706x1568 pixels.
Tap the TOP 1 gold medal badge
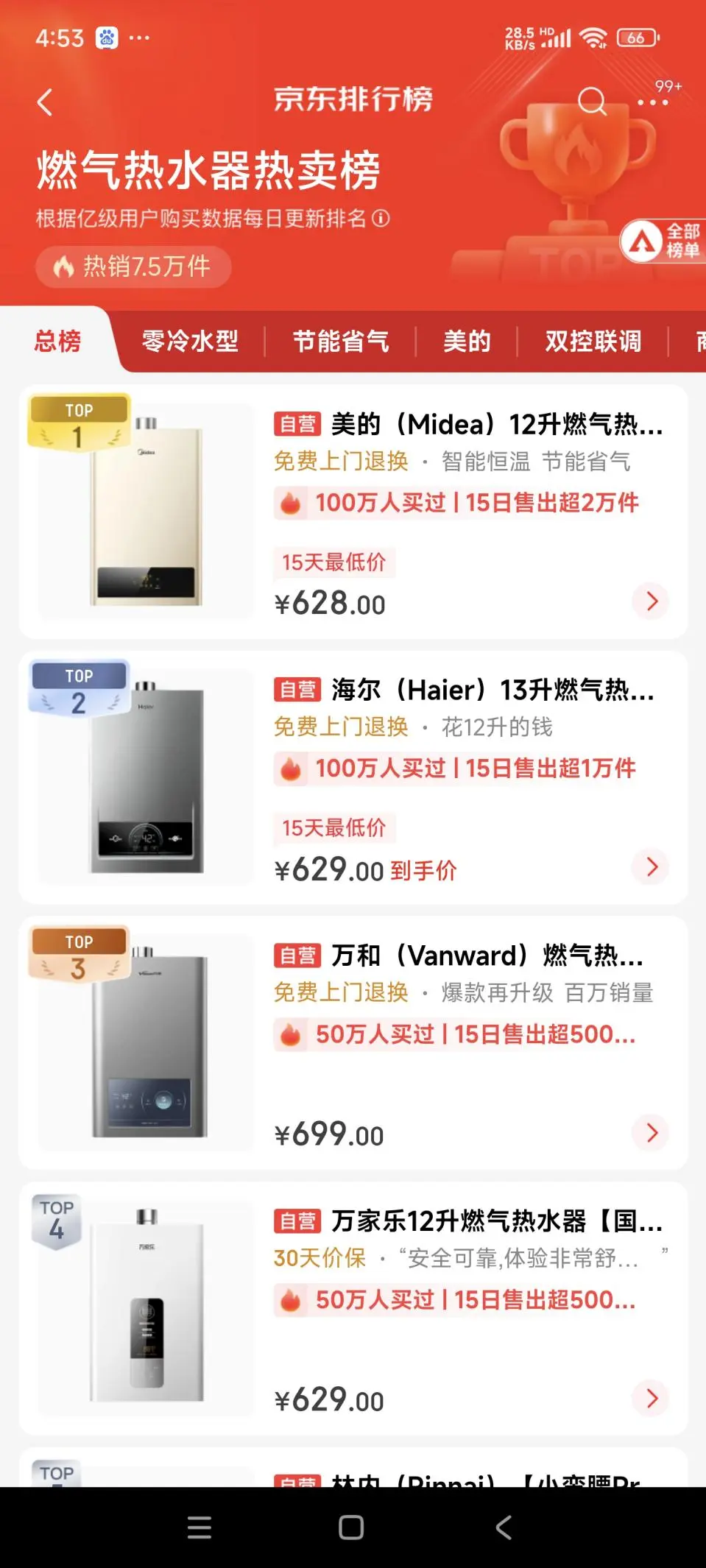78,420
